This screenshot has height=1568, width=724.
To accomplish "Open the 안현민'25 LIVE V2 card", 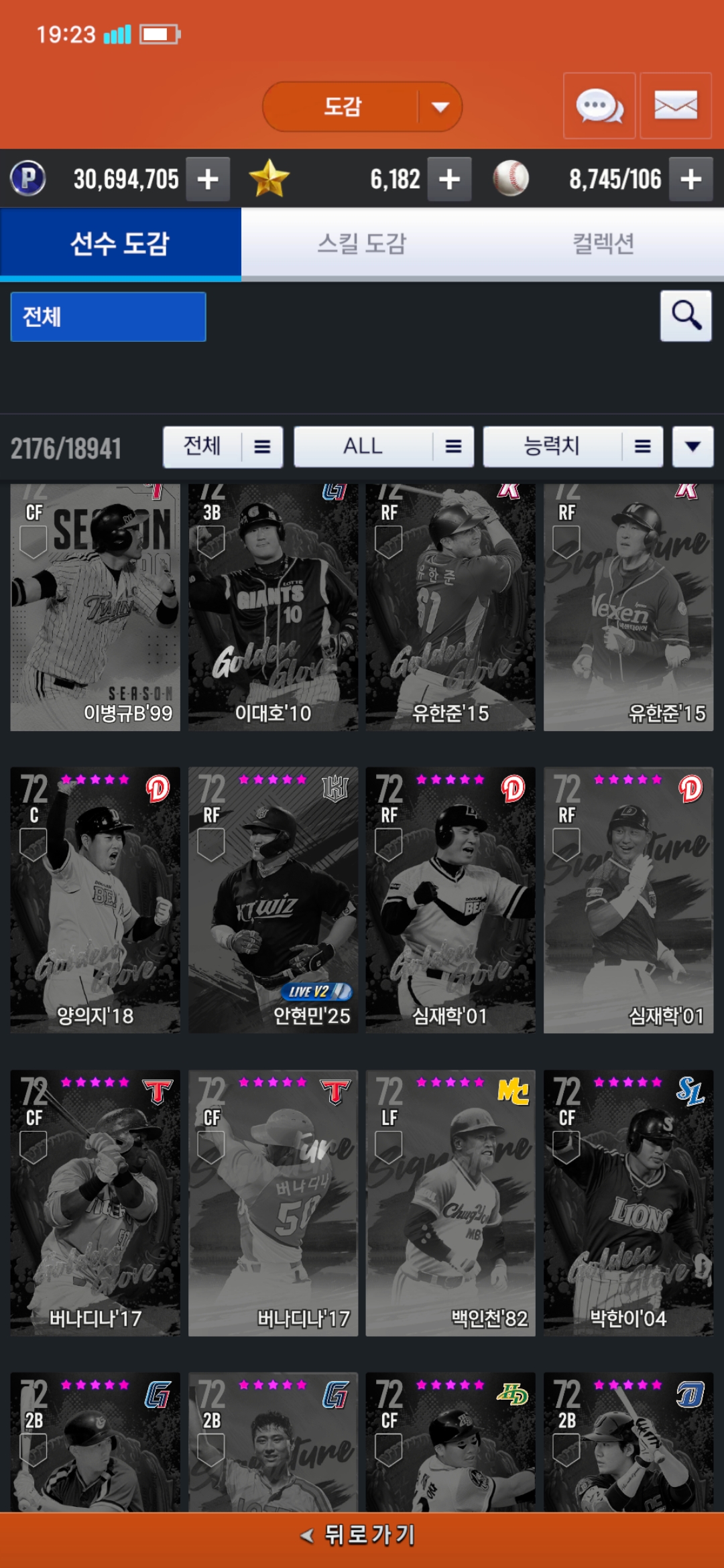I will [273, 899].
